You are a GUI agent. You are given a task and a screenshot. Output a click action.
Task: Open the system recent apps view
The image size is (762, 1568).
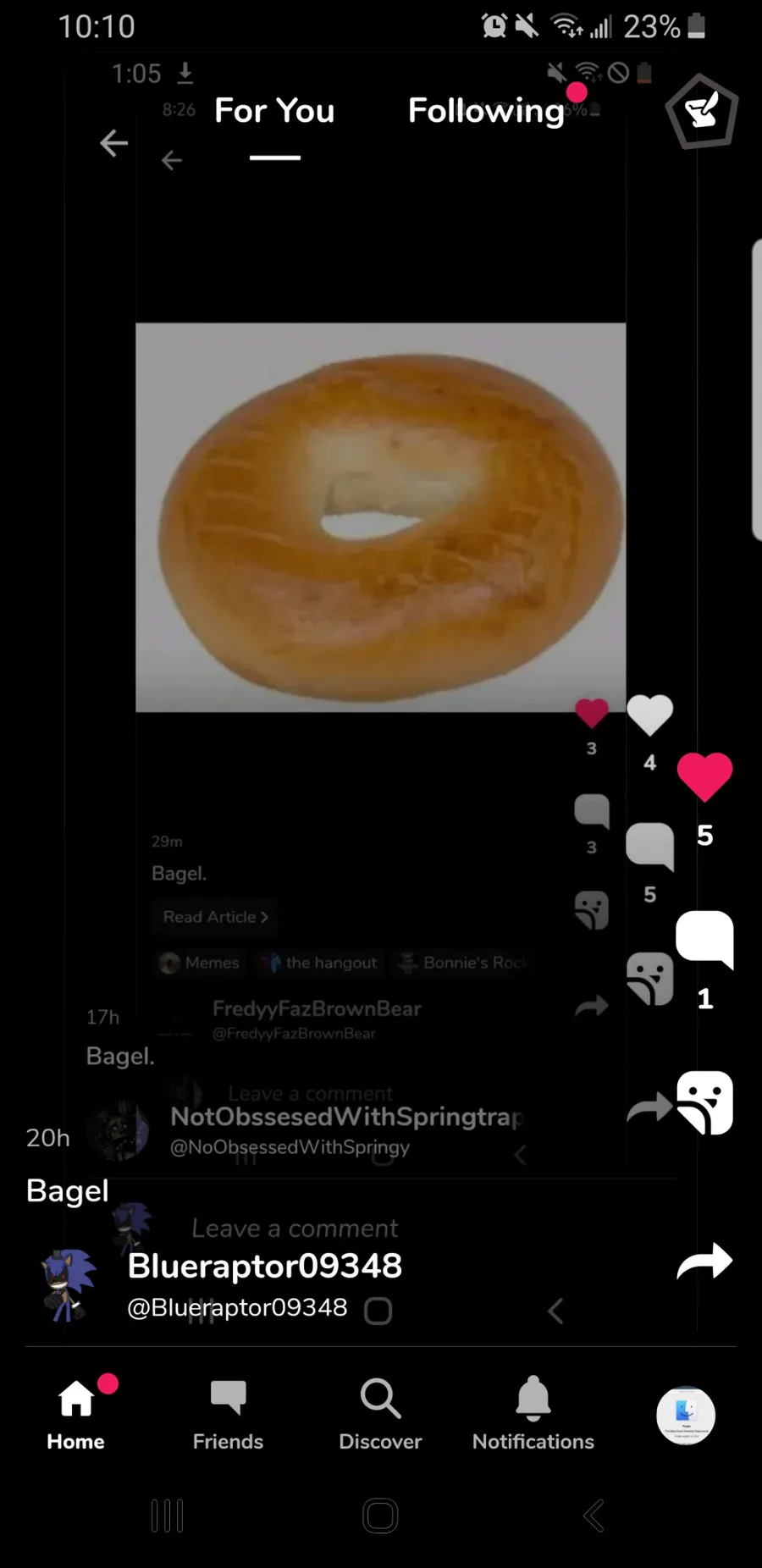click(167, 1516)
